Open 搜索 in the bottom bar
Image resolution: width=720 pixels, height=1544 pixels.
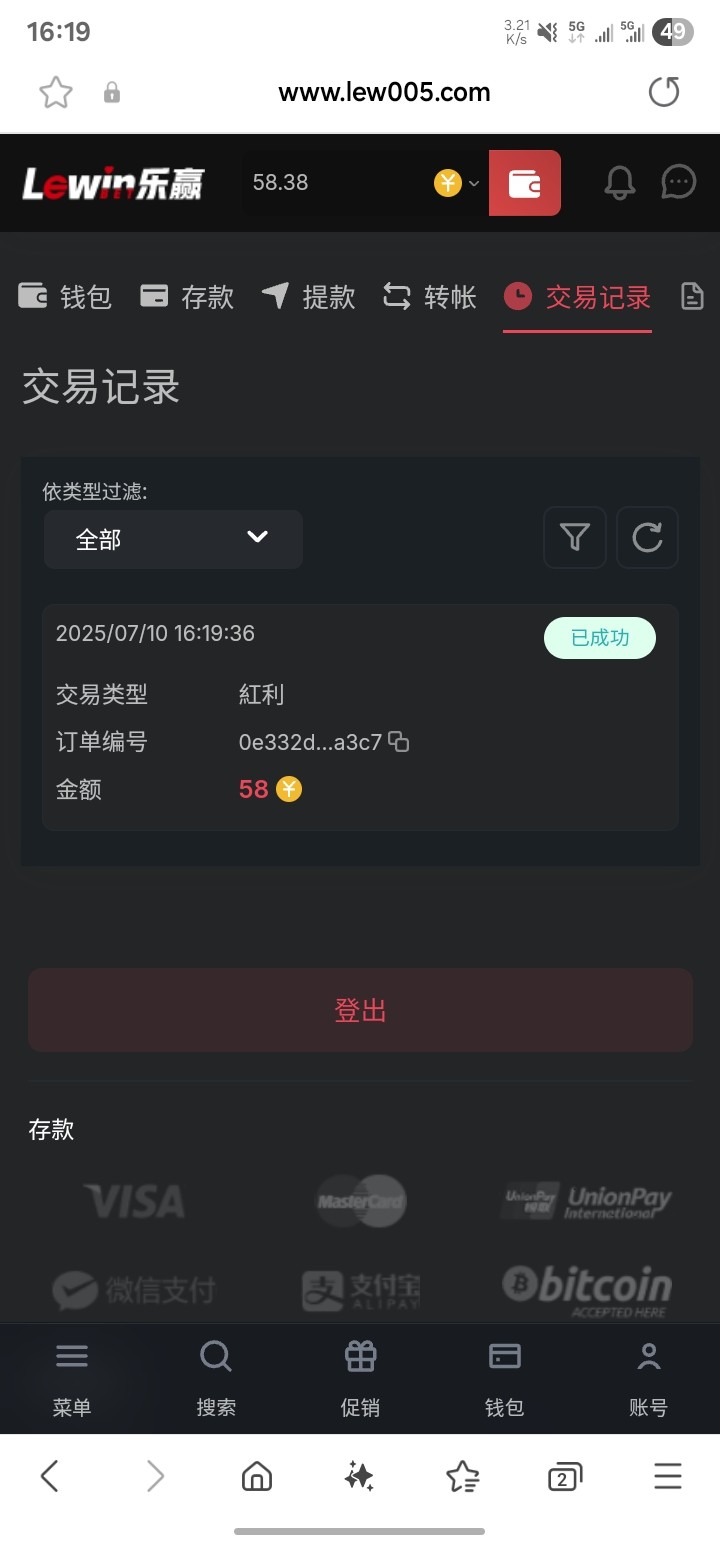(x=216, y=1379)
